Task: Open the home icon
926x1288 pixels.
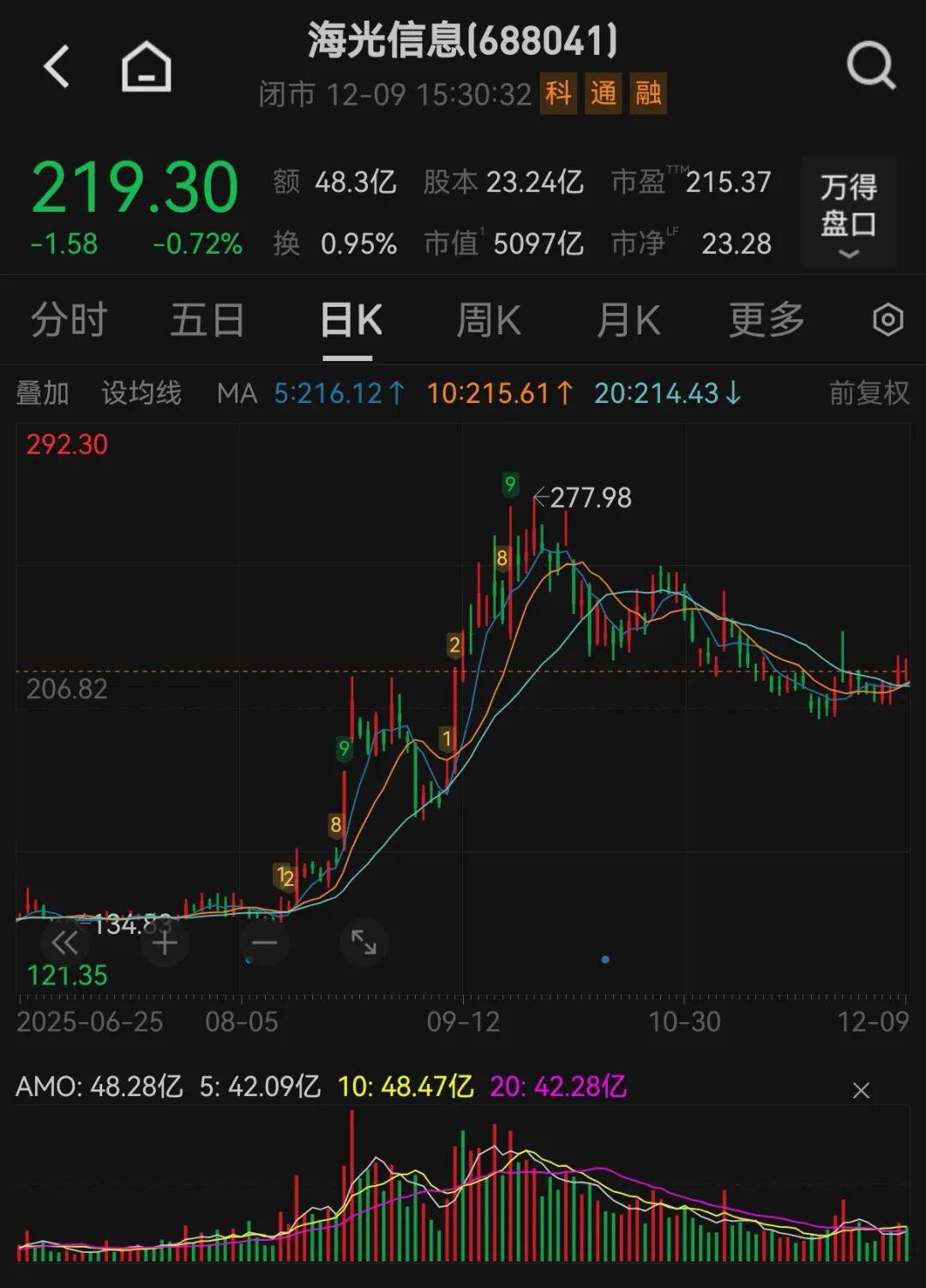Action: tap(146, 67)
